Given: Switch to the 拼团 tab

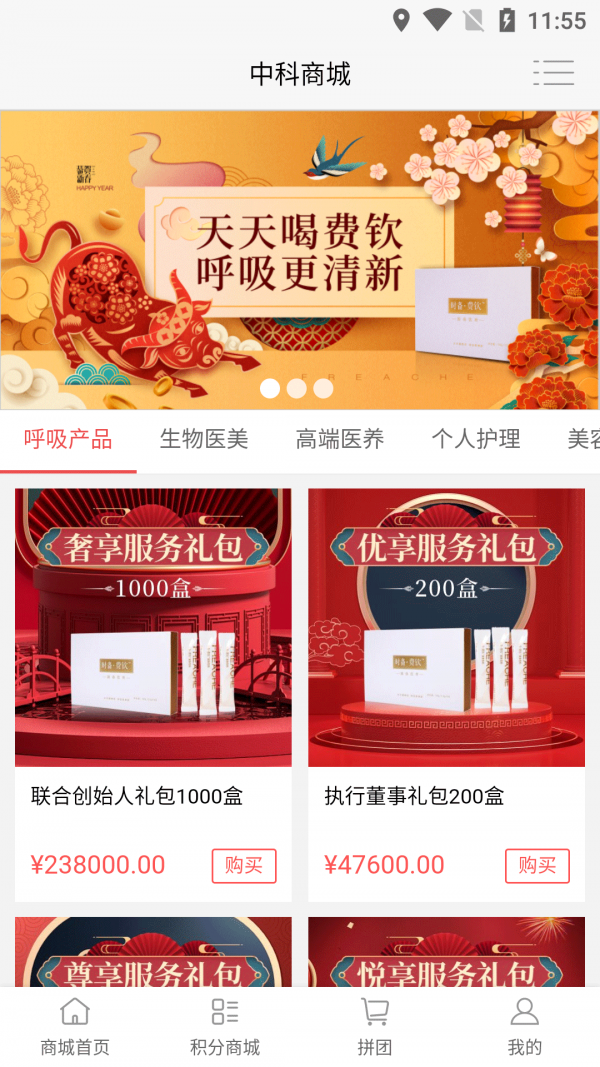Looking at the screenshot, I should [375, 1027].
